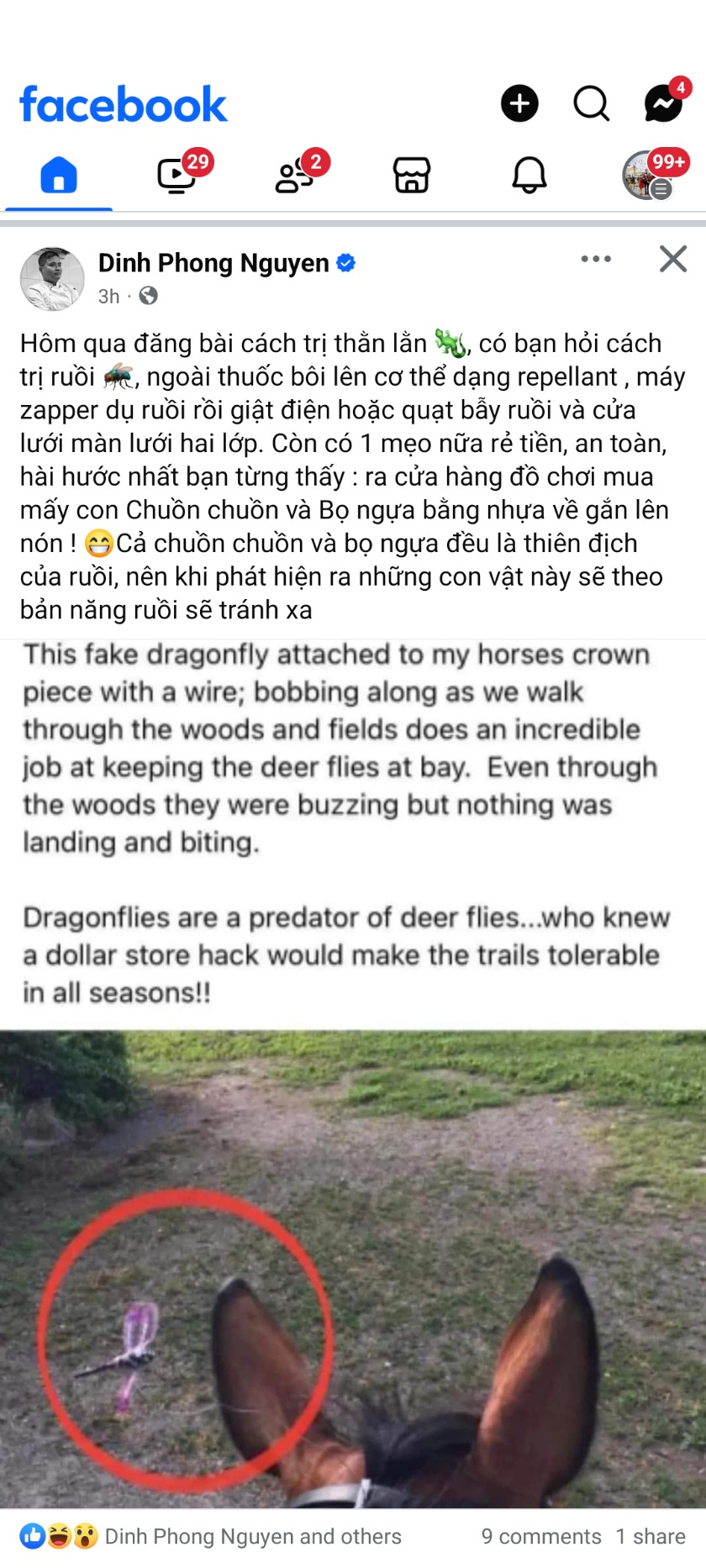Open the post's three-dot options menu
The image size is (706, 1568).
(x=596, y=259)
